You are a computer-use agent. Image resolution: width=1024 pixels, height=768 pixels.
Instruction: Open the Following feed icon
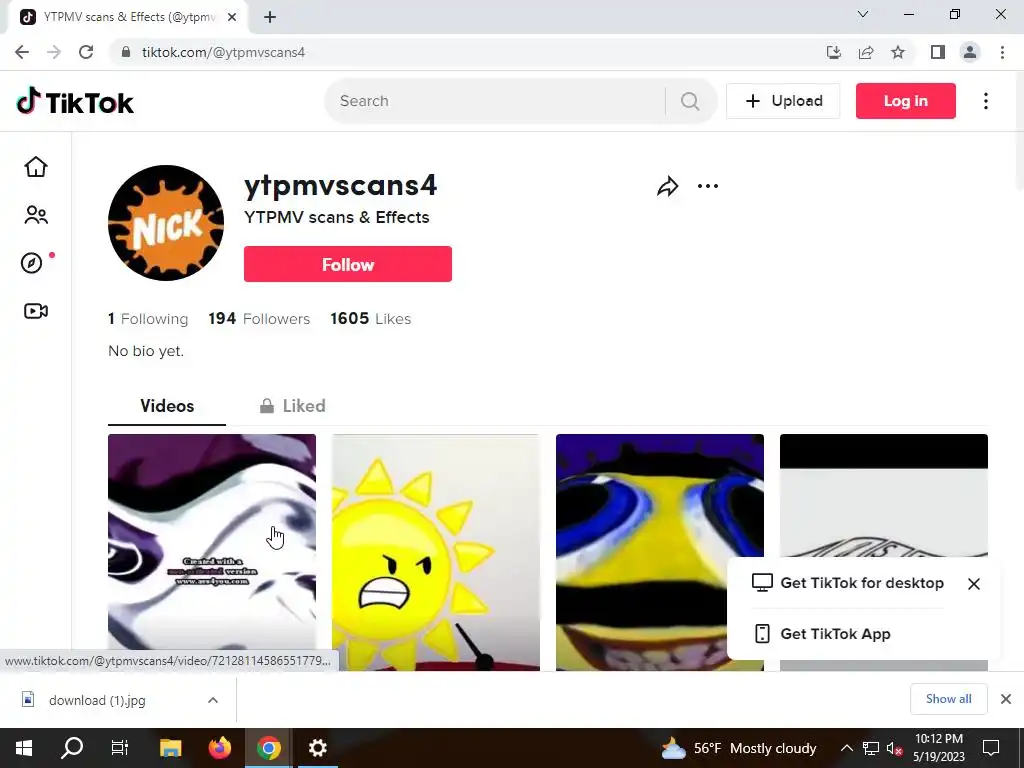point(36,215)
